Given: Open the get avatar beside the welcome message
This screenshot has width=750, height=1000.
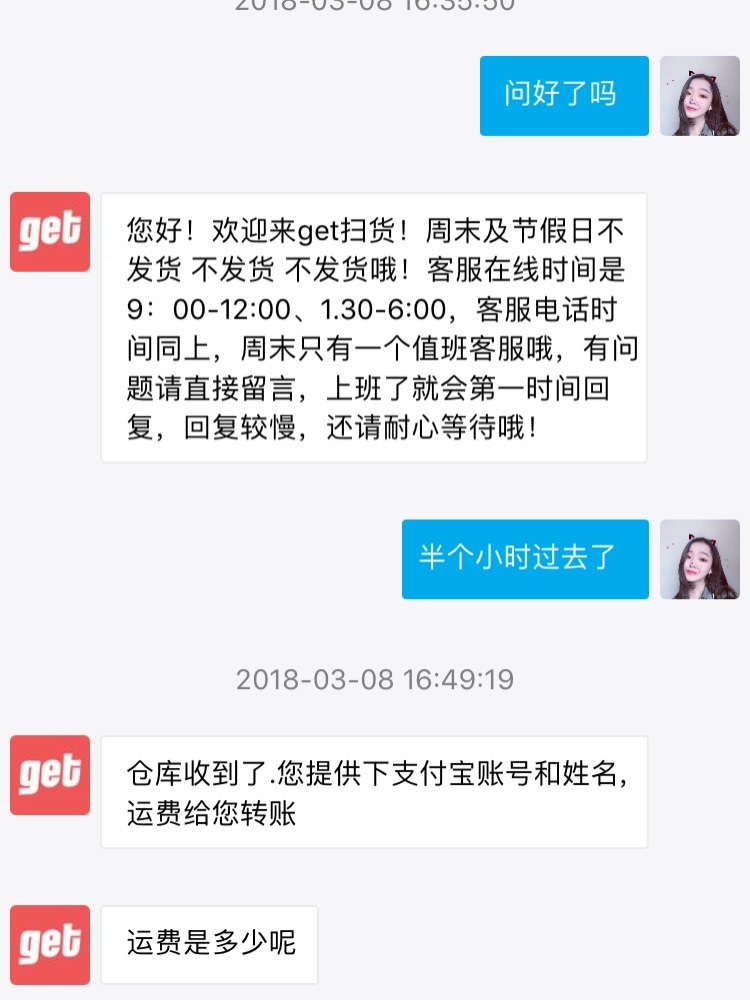Looking at the screenshot, I should 50,232.
